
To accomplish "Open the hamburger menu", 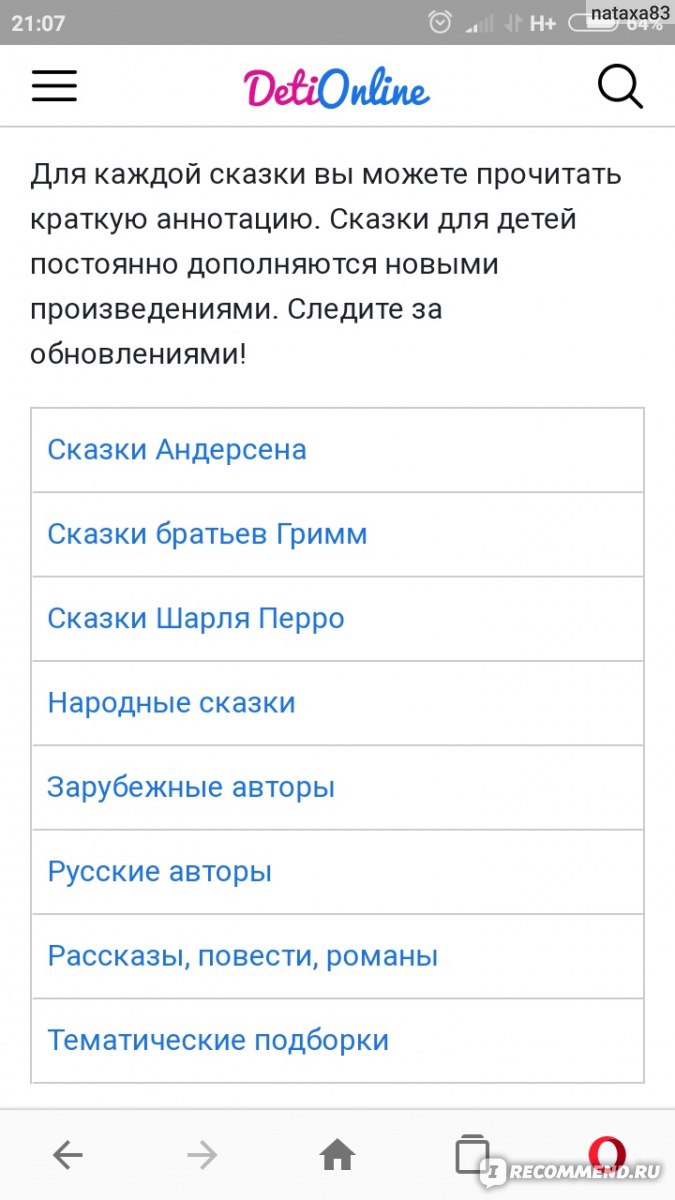I will pos(54,88).
